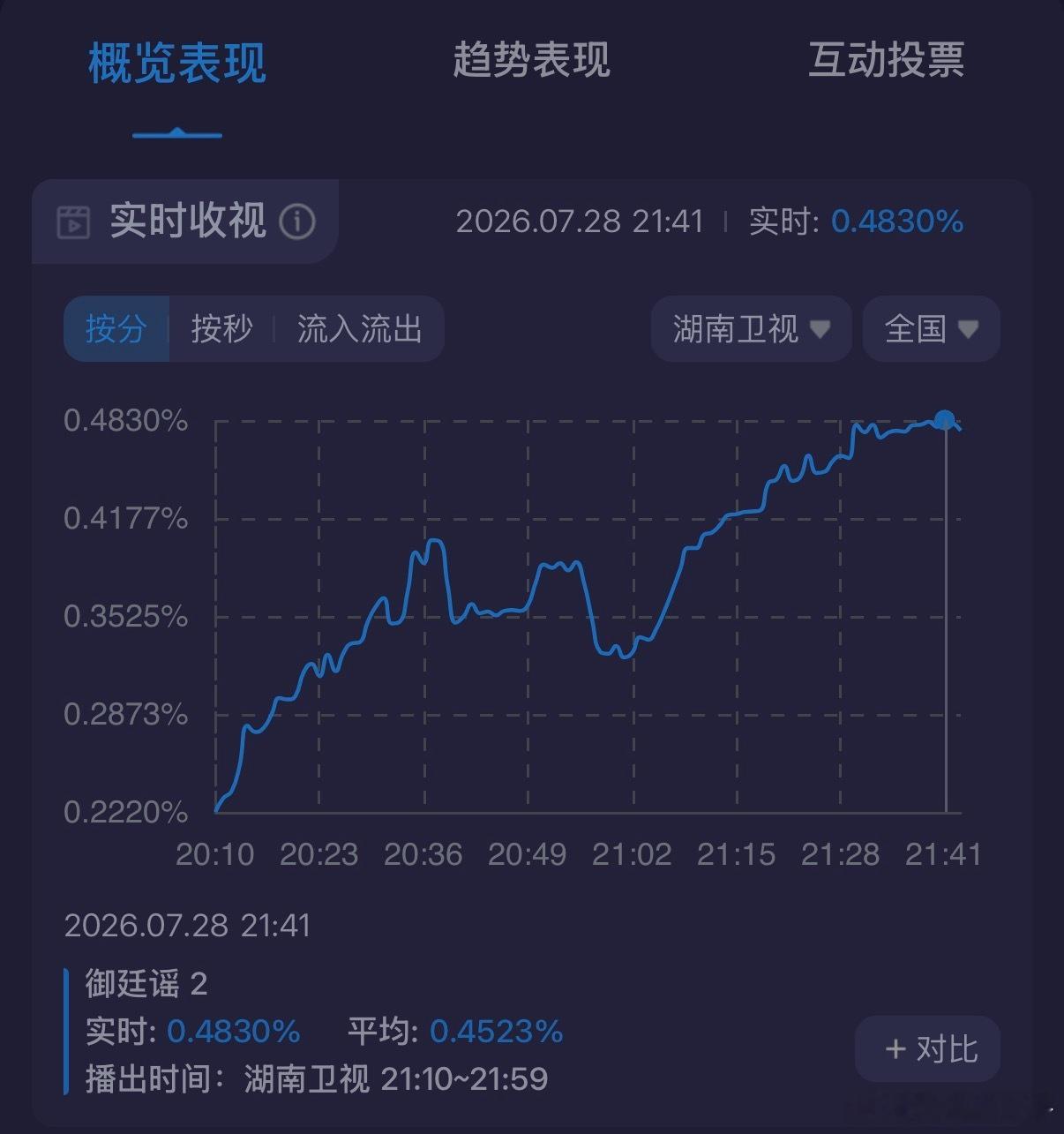Select the 概览表现 tab

point(177,62)
